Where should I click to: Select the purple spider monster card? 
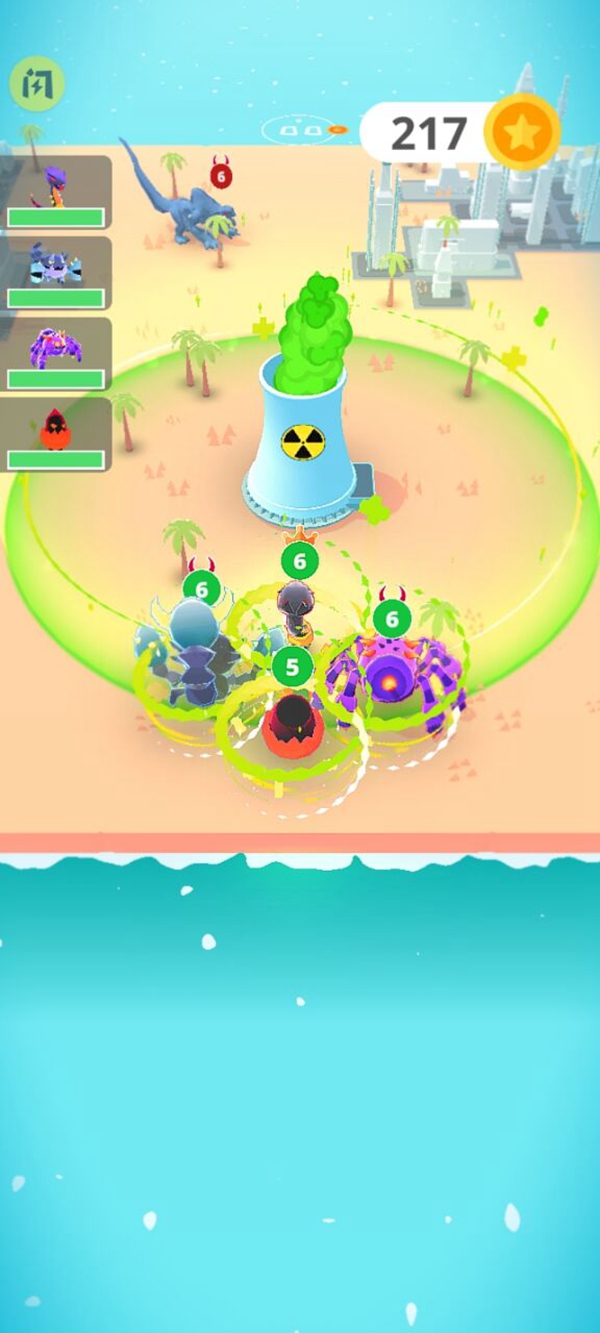55,354
